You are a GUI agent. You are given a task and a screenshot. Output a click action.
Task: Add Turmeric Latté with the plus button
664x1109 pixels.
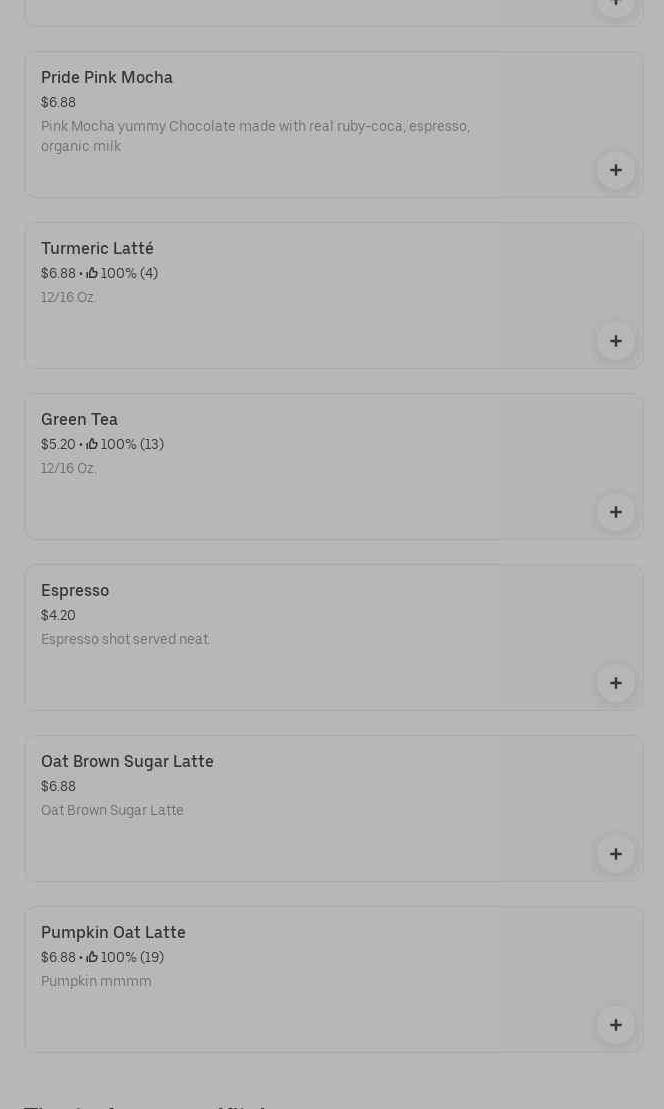615,342
